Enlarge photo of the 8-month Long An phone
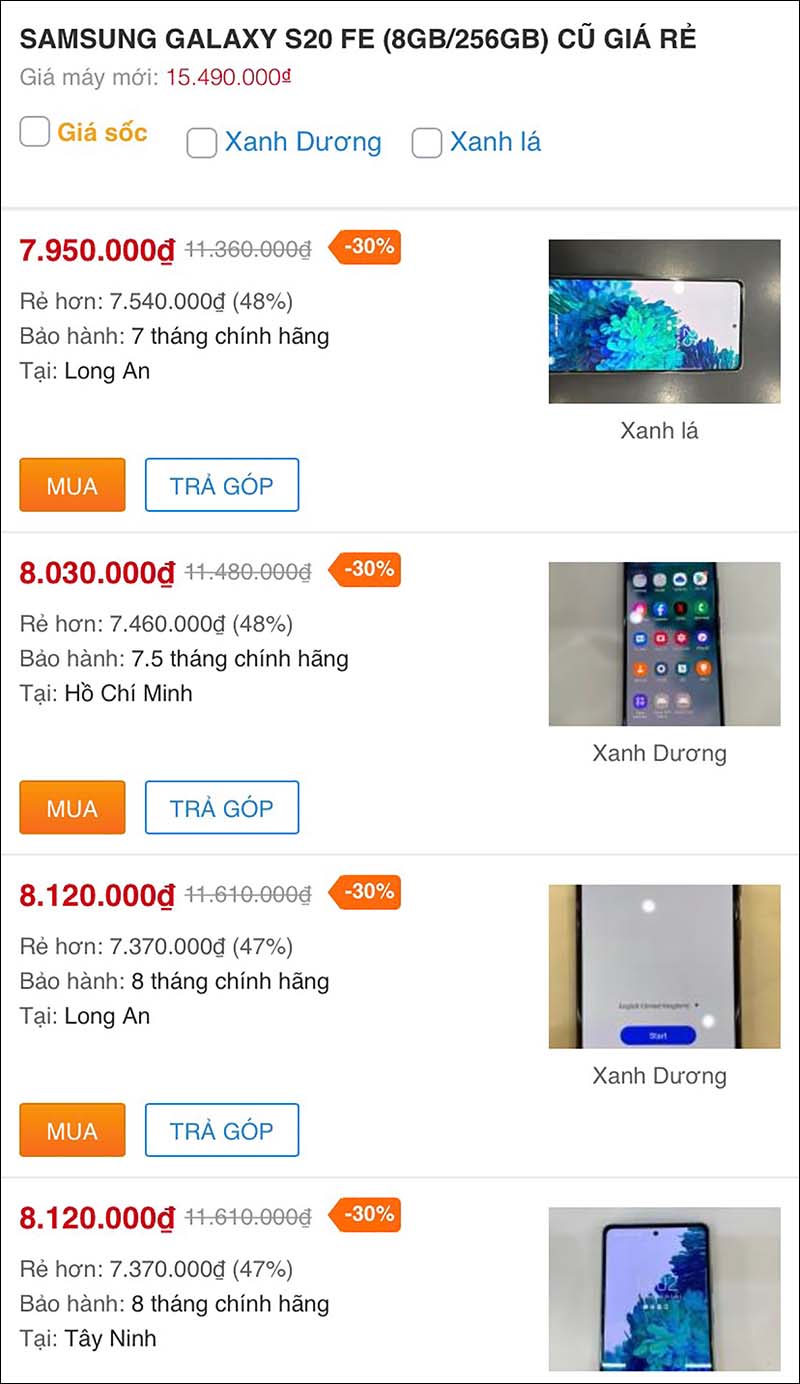800x1384 pixels. (x=664, y=966)
